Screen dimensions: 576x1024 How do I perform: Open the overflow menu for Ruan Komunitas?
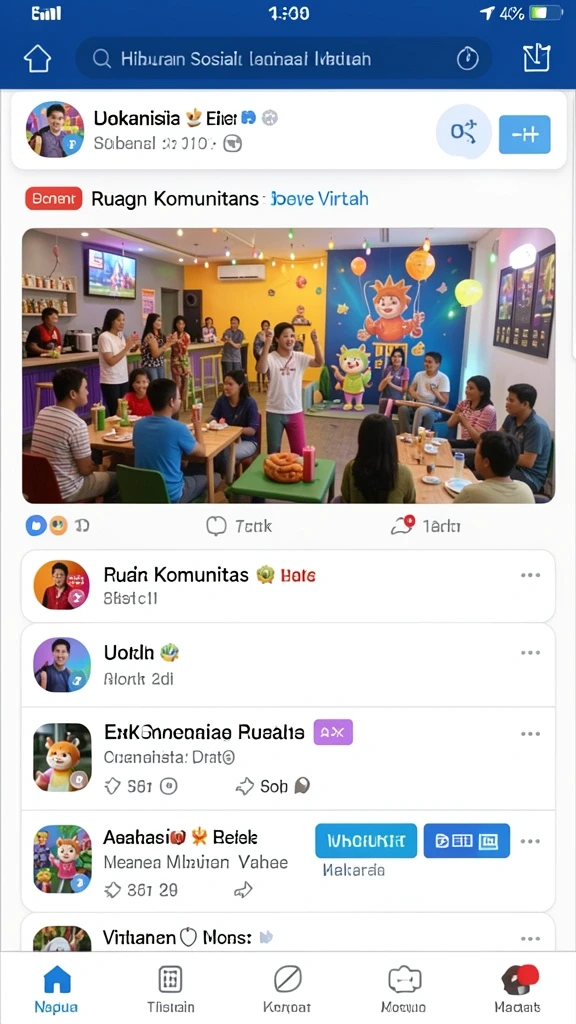coord(530,575)
